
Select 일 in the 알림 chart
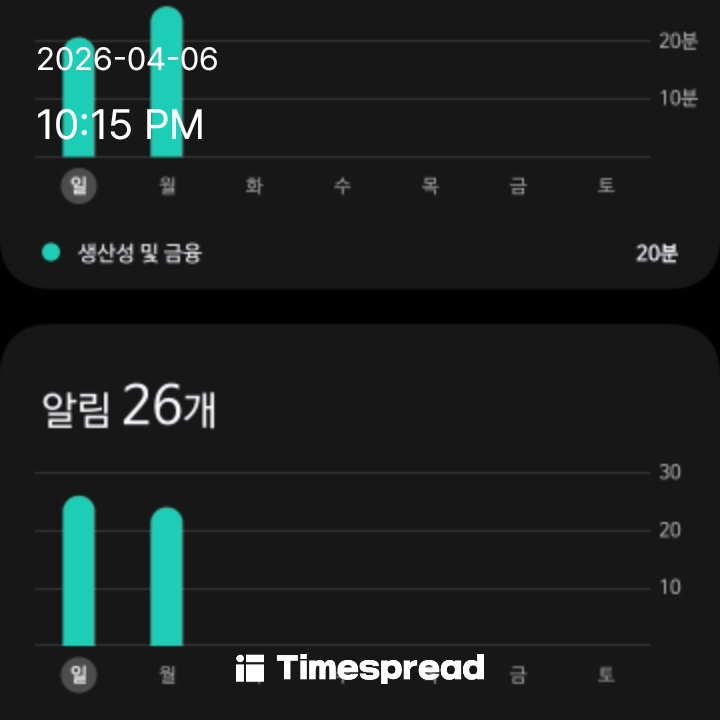[x=79, y=675]
